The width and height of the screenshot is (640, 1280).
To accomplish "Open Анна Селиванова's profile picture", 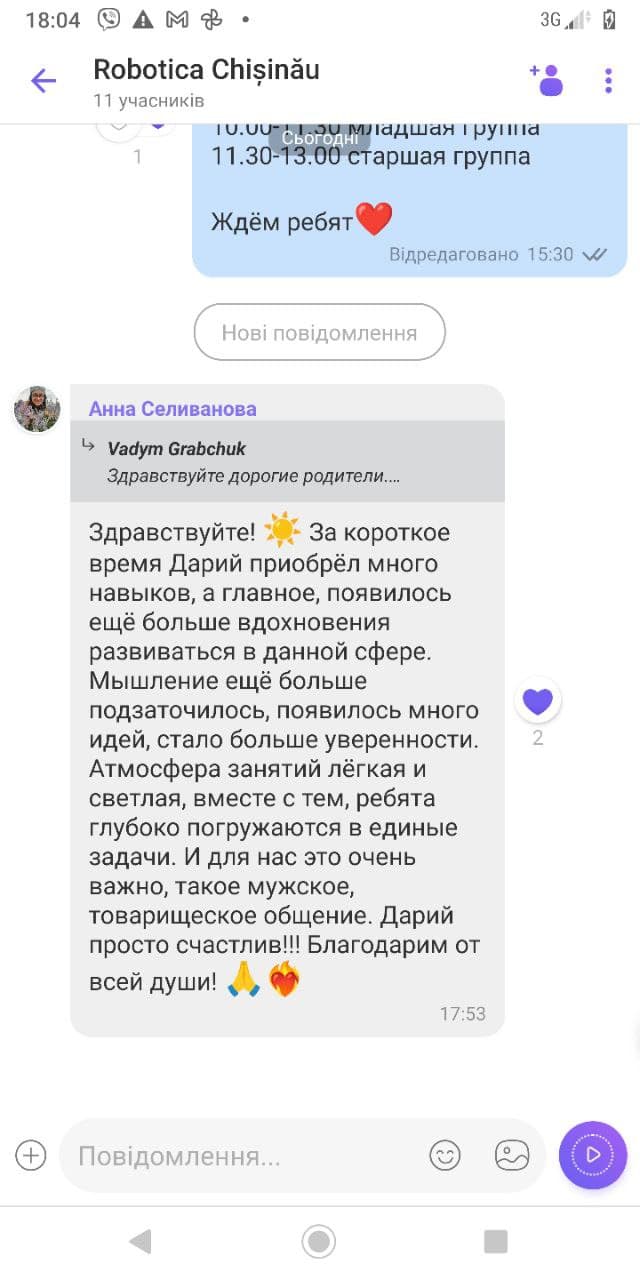I will coord(37,409).
